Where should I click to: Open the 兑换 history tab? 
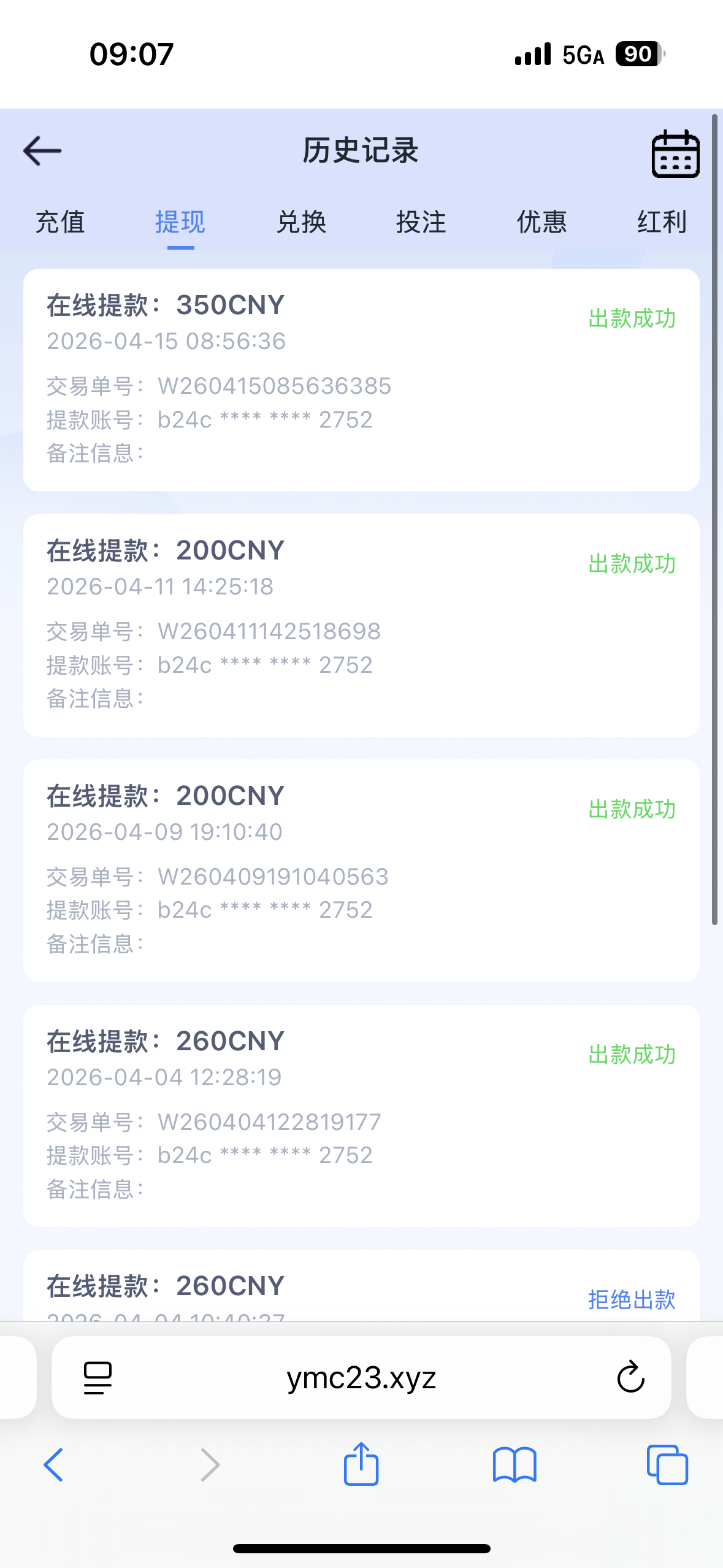point(302,223)
